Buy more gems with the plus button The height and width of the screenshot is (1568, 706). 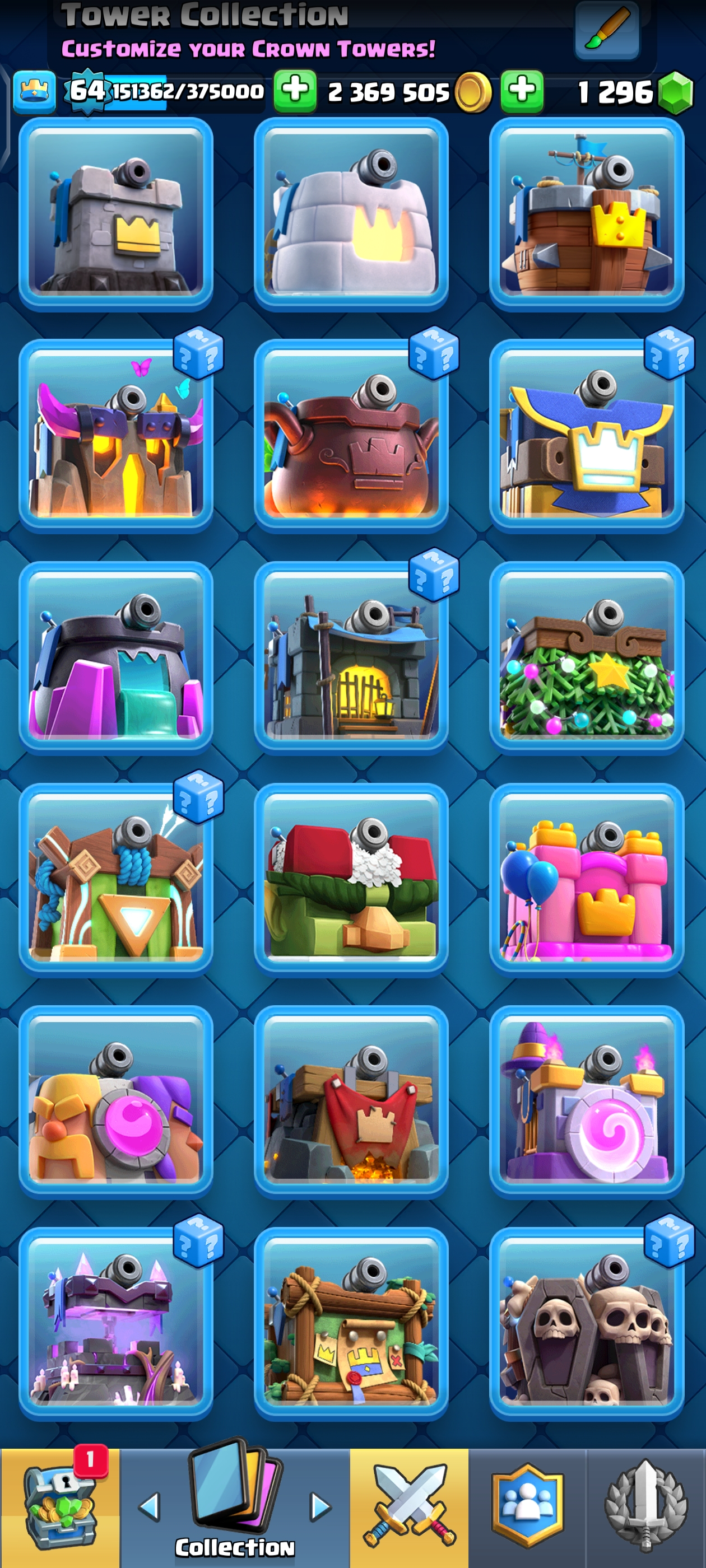(522, 91)
